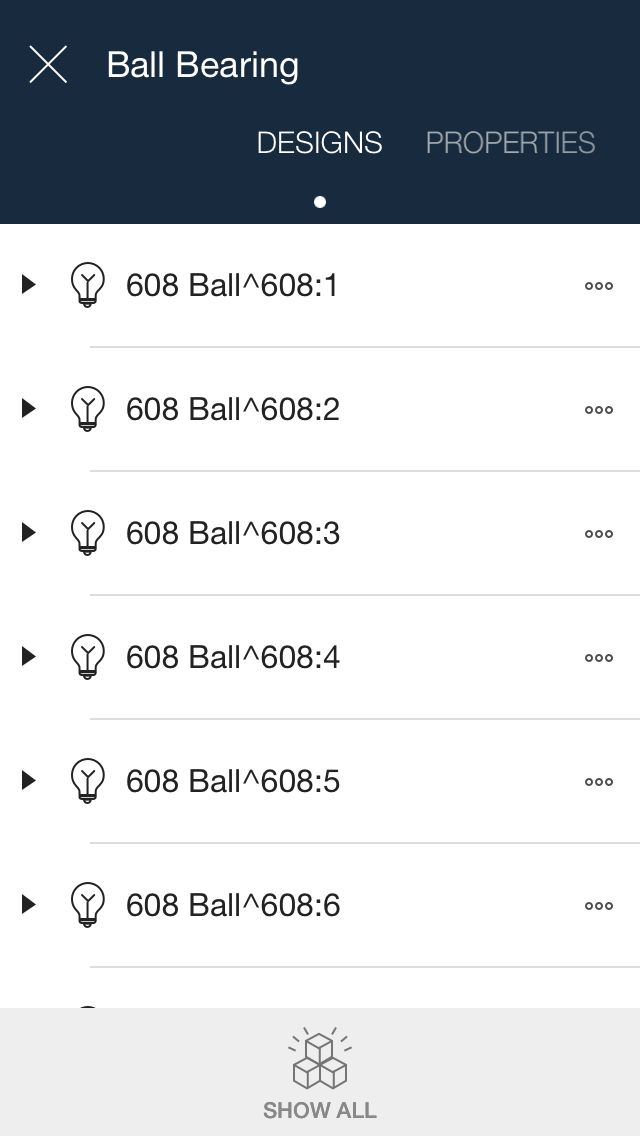Toggle visibility lightbulb for 608 Ball^608:2
640x1136 pixels.
click(88, 409)
